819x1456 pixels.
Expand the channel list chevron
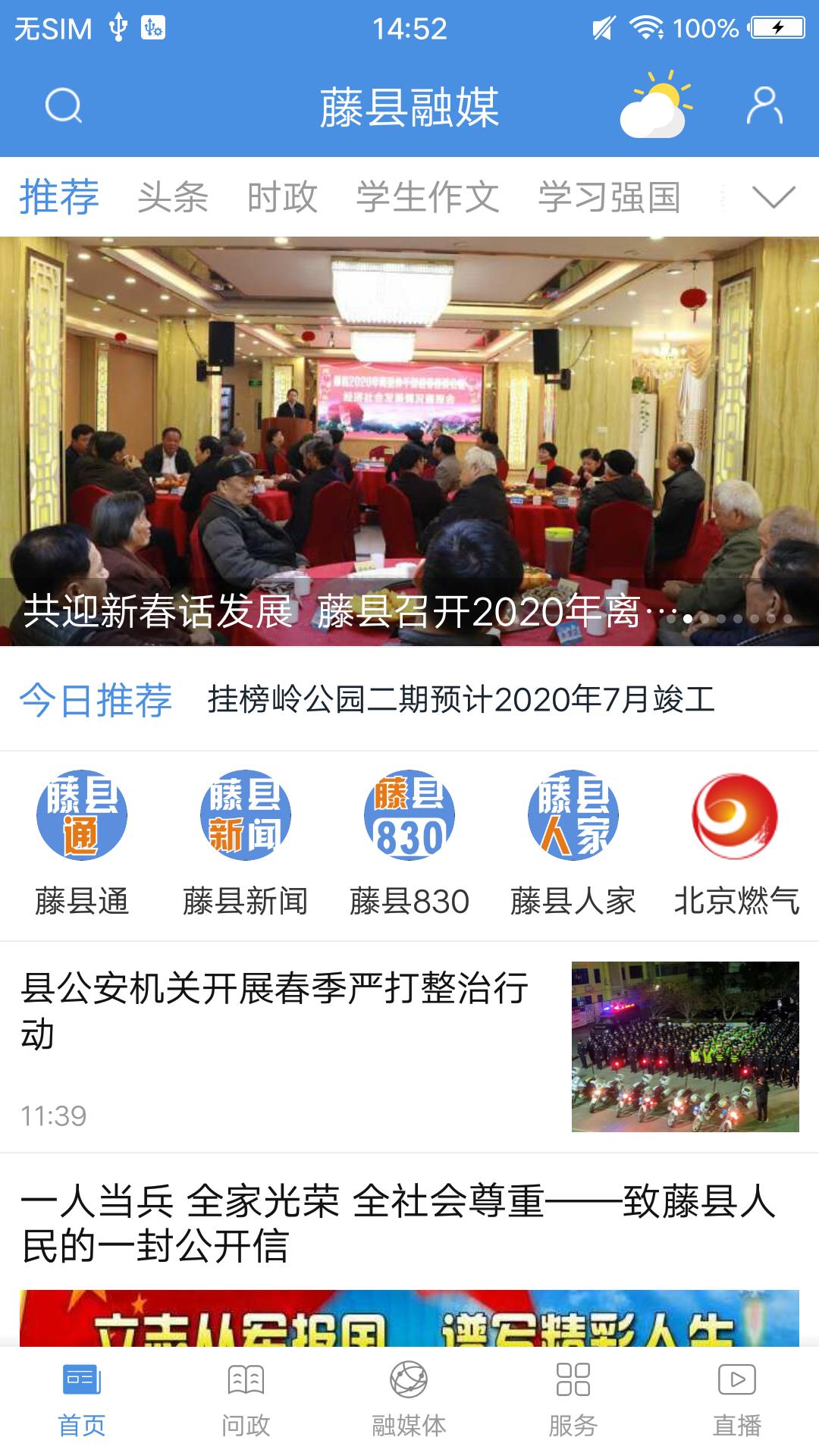coord(773,197)
